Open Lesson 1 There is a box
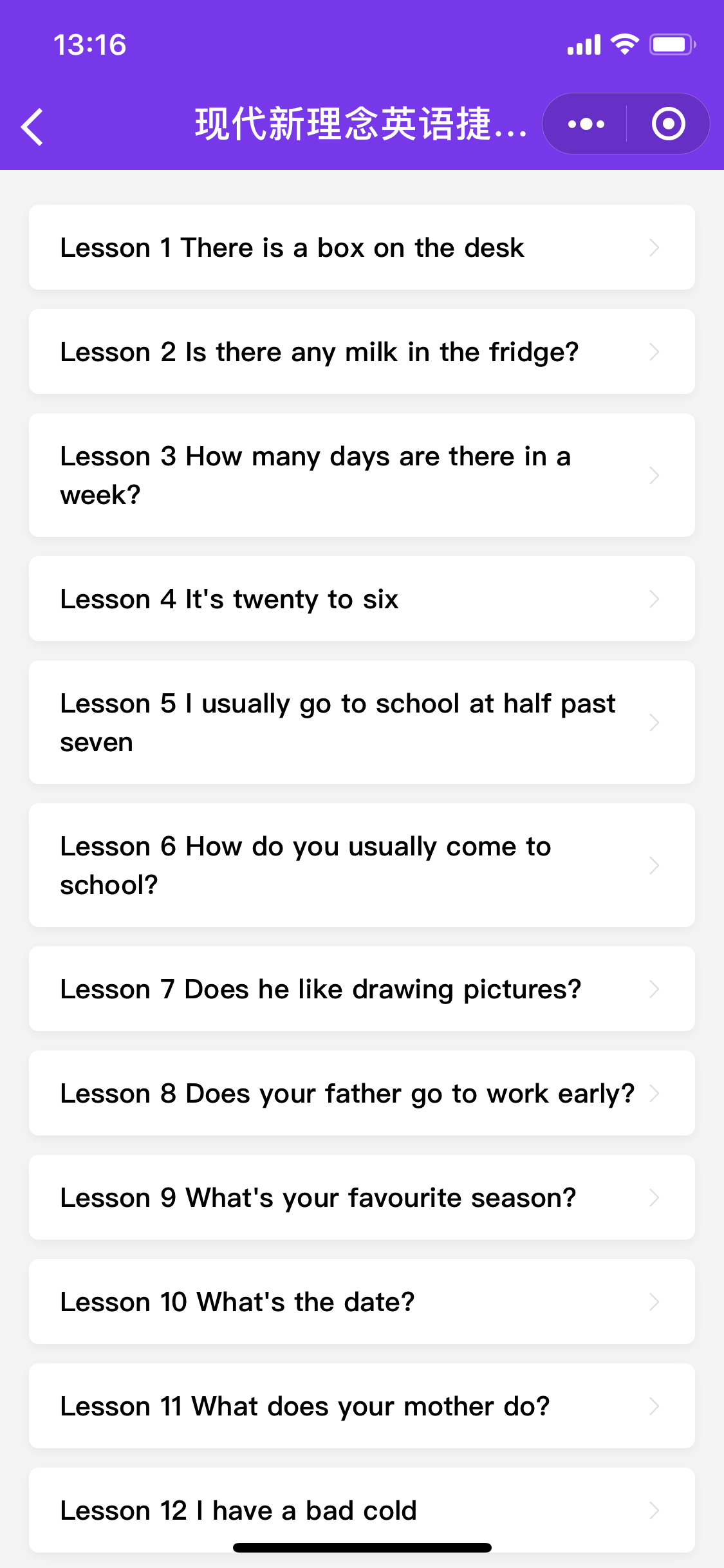724x1568 pixels. tap(362, 247)
